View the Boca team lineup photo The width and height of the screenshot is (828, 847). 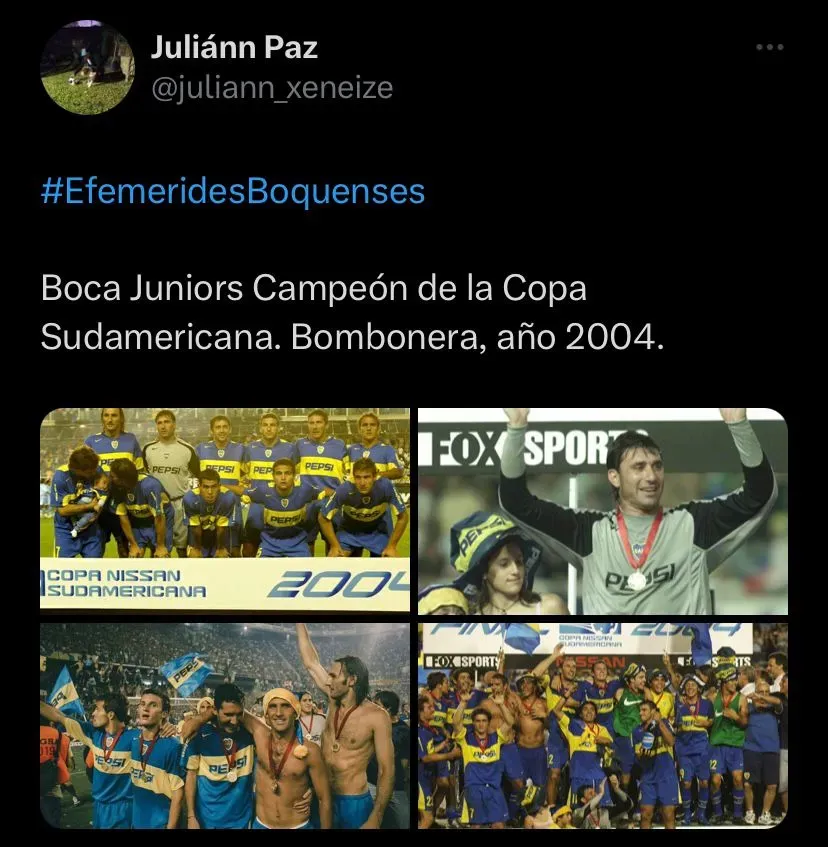click(225, 509)
